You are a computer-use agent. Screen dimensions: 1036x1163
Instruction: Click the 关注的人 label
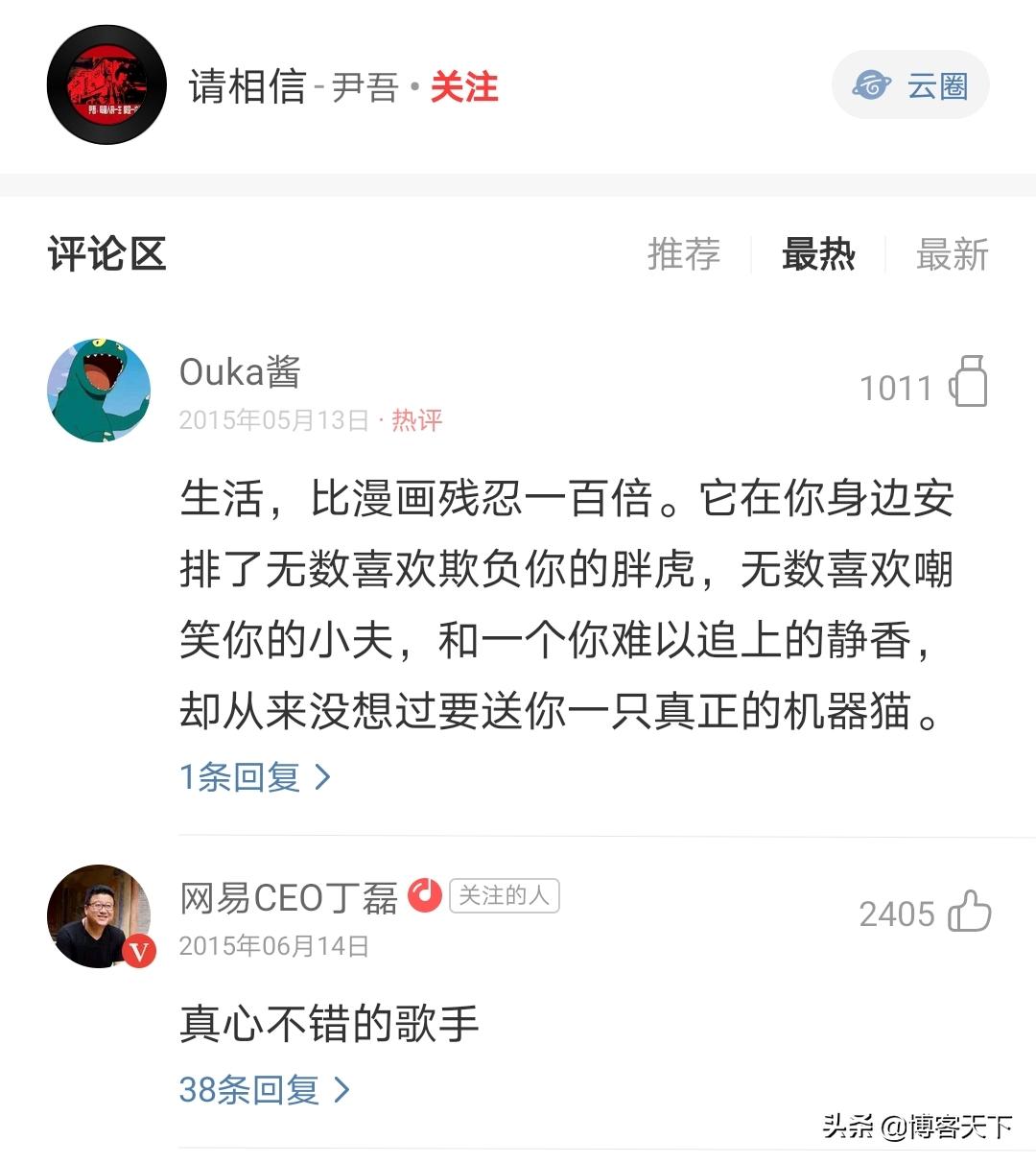[x=505, y=894]
